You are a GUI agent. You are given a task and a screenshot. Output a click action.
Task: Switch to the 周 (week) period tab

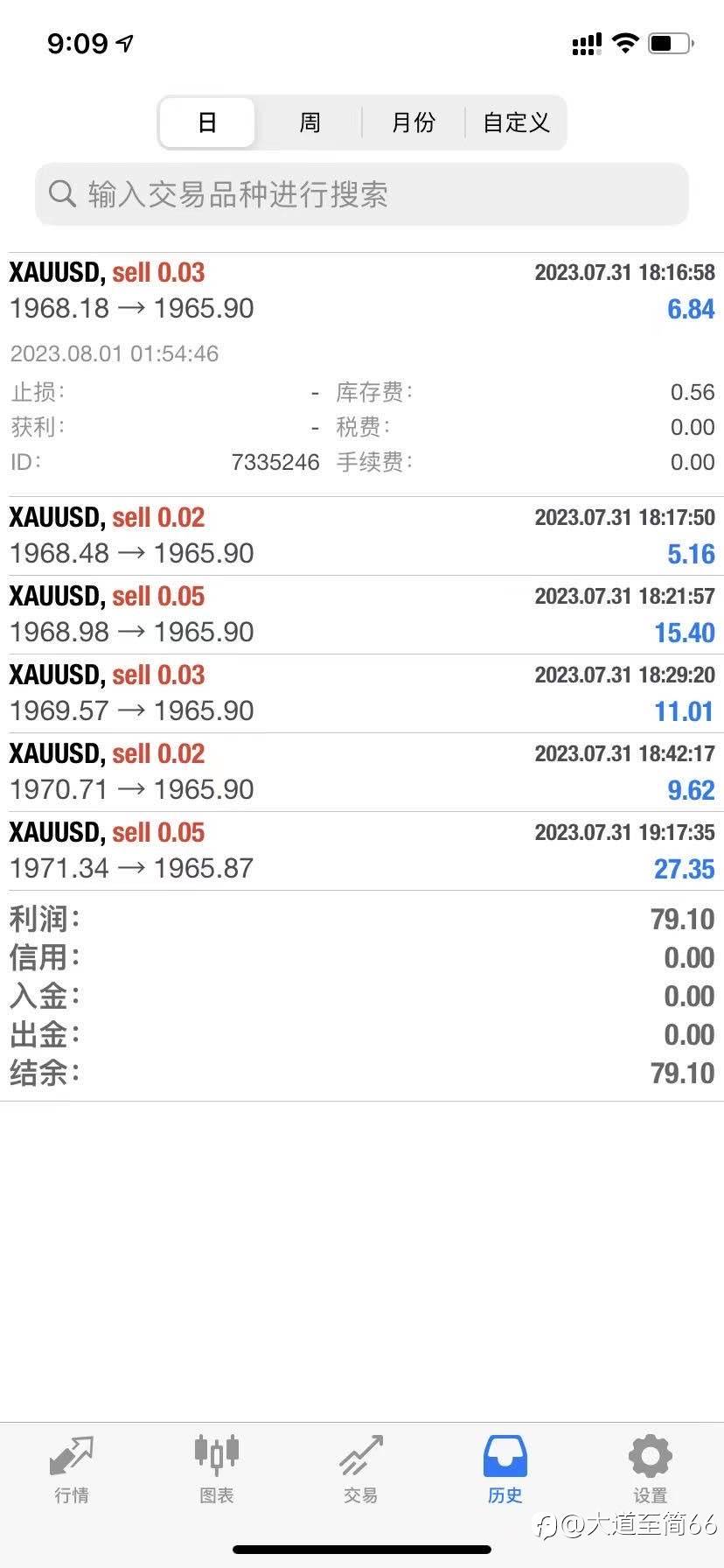(310, 122)
